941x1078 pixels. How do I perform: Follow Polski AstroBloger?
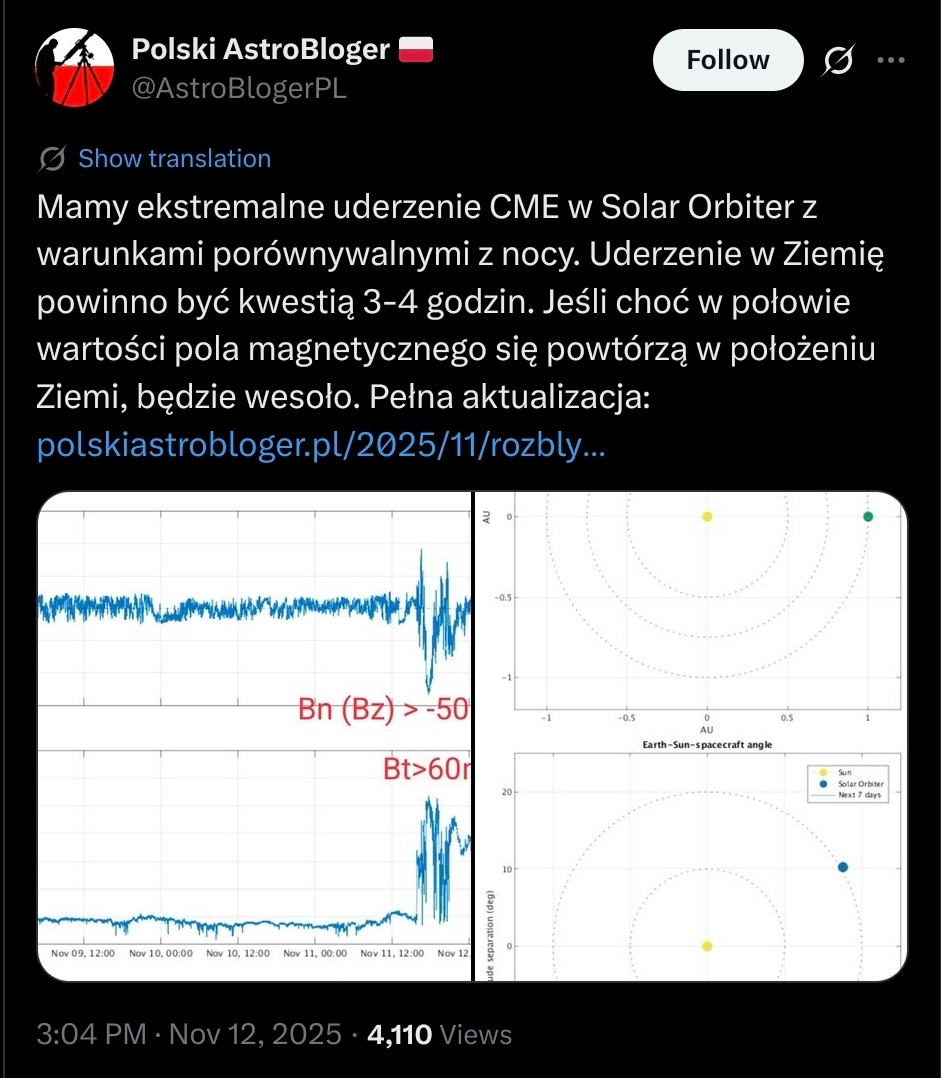pyautogui.click(x=727, y=59)
